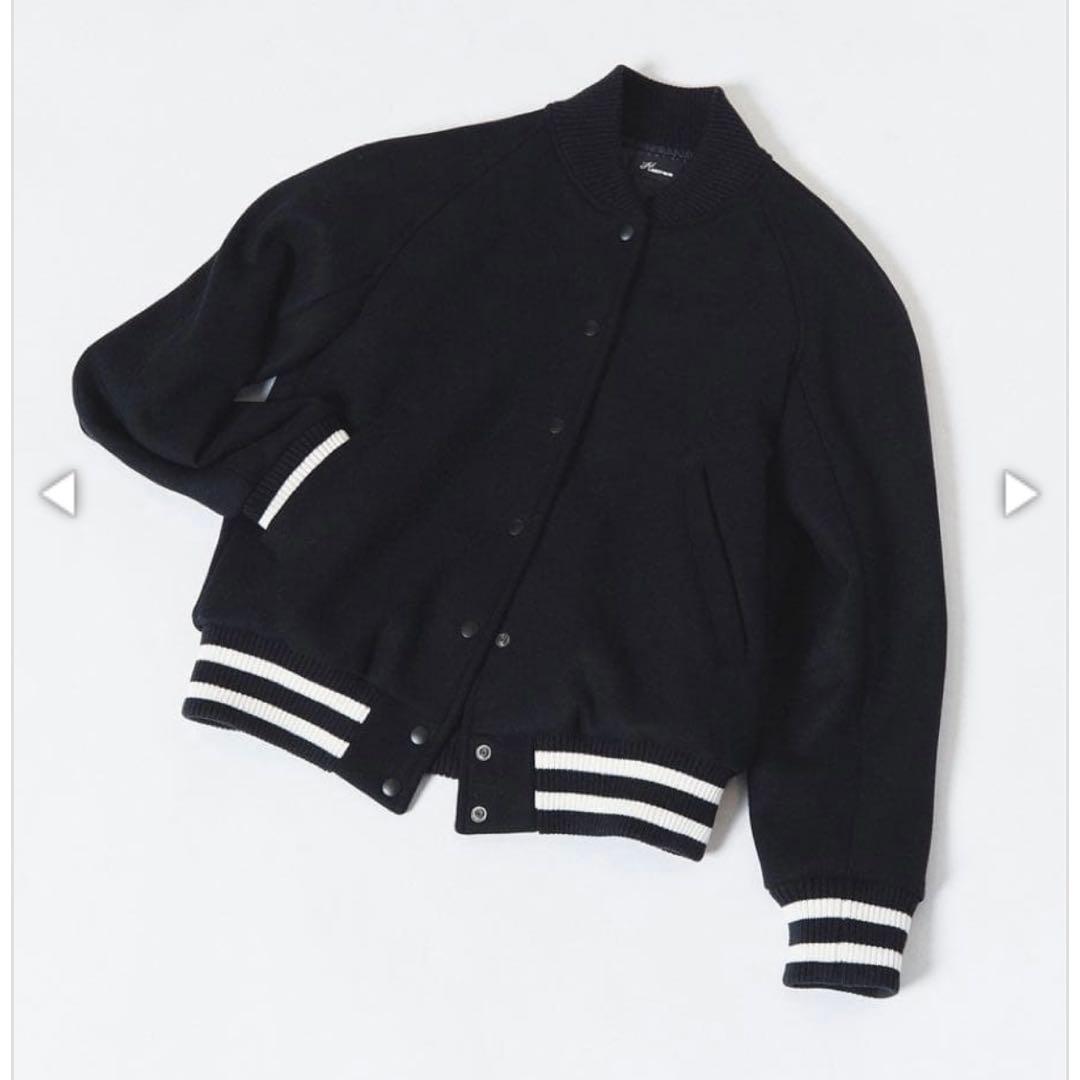Show the previous jacket photo
The image size is (1080, 1080).
tap(59, 494)
